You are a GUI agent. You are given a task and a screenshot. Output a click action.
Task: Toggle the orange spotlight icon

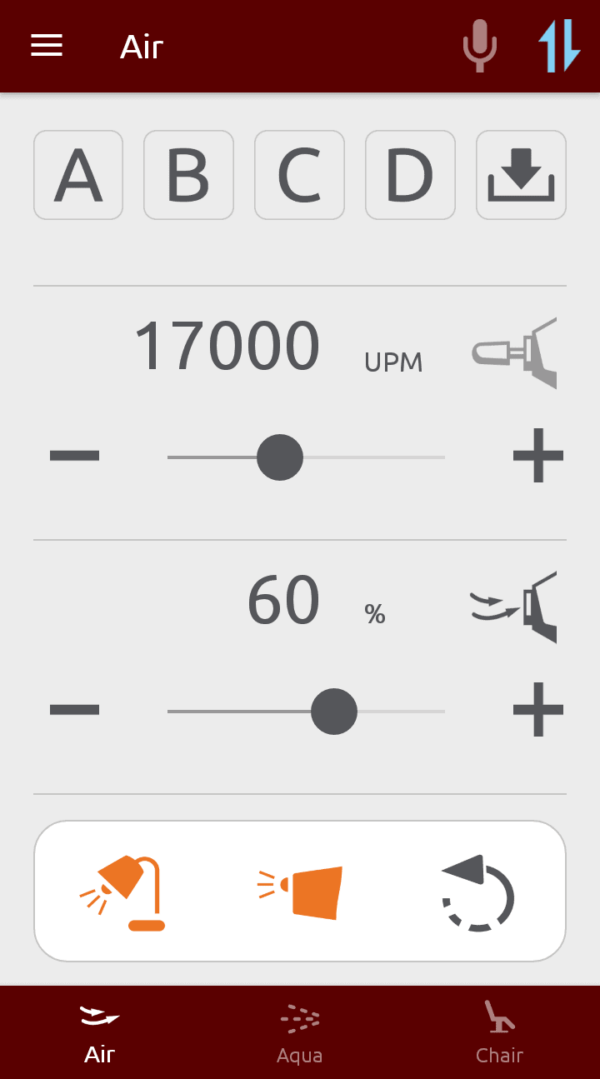(301, 891)
